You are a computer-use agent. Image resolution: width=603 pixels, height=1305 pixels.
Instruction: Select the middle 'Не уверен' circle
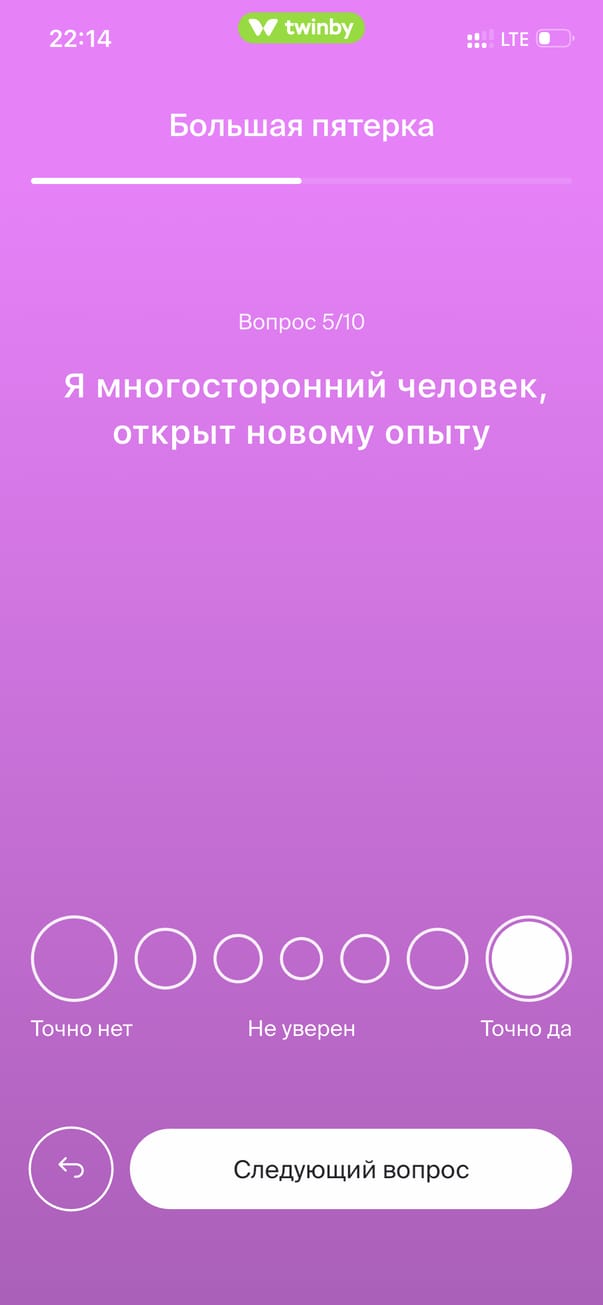tap(301, 958)
